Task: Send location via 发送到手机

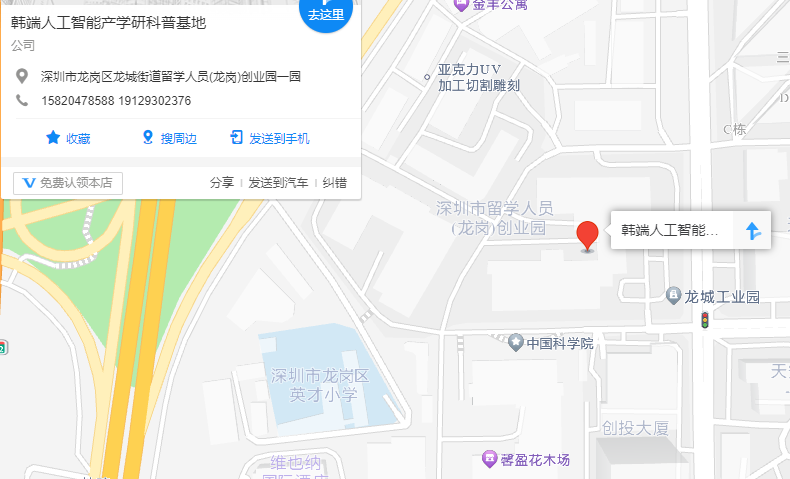Action: [269, 138]
